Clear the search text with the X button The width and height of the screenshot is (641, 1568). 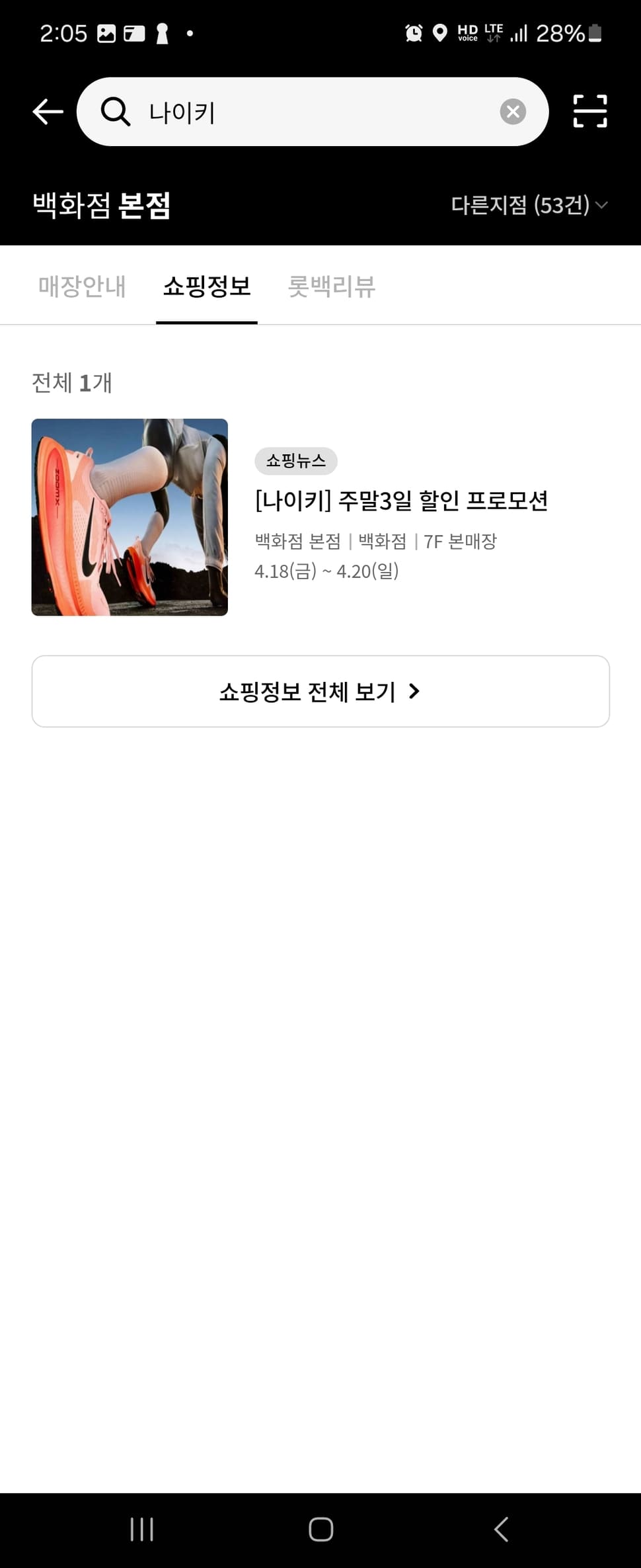click(513, 112)
